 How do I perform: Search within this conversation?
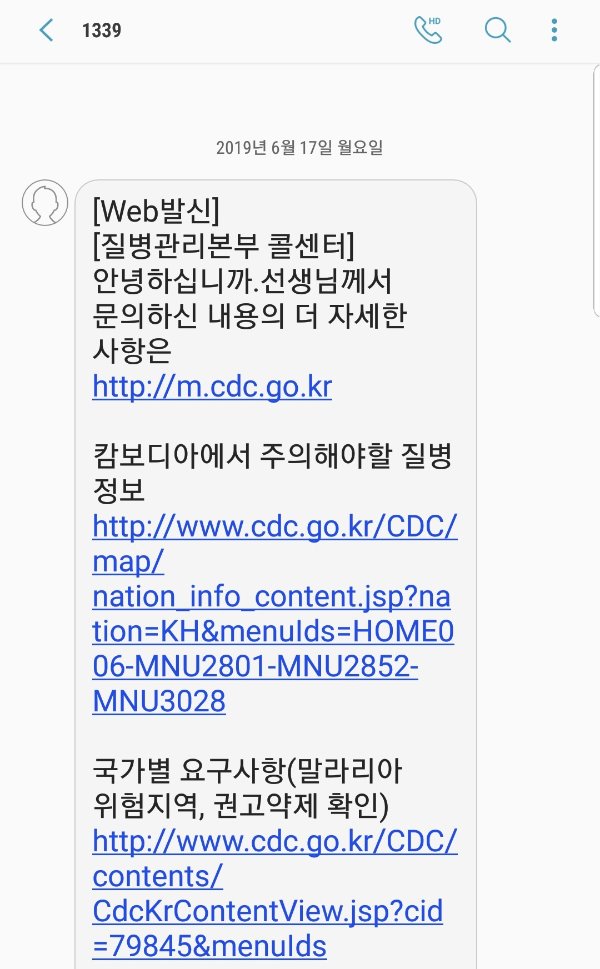(497, 30)
